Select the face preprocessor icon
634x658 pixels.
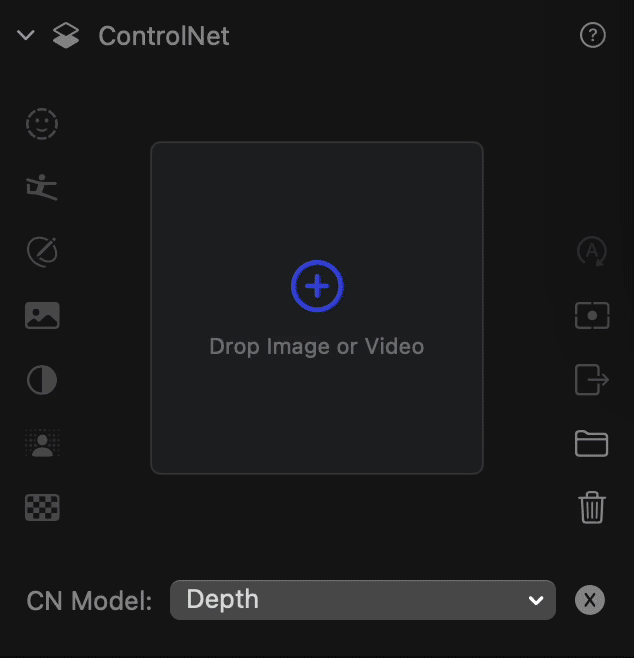(42, 124)
